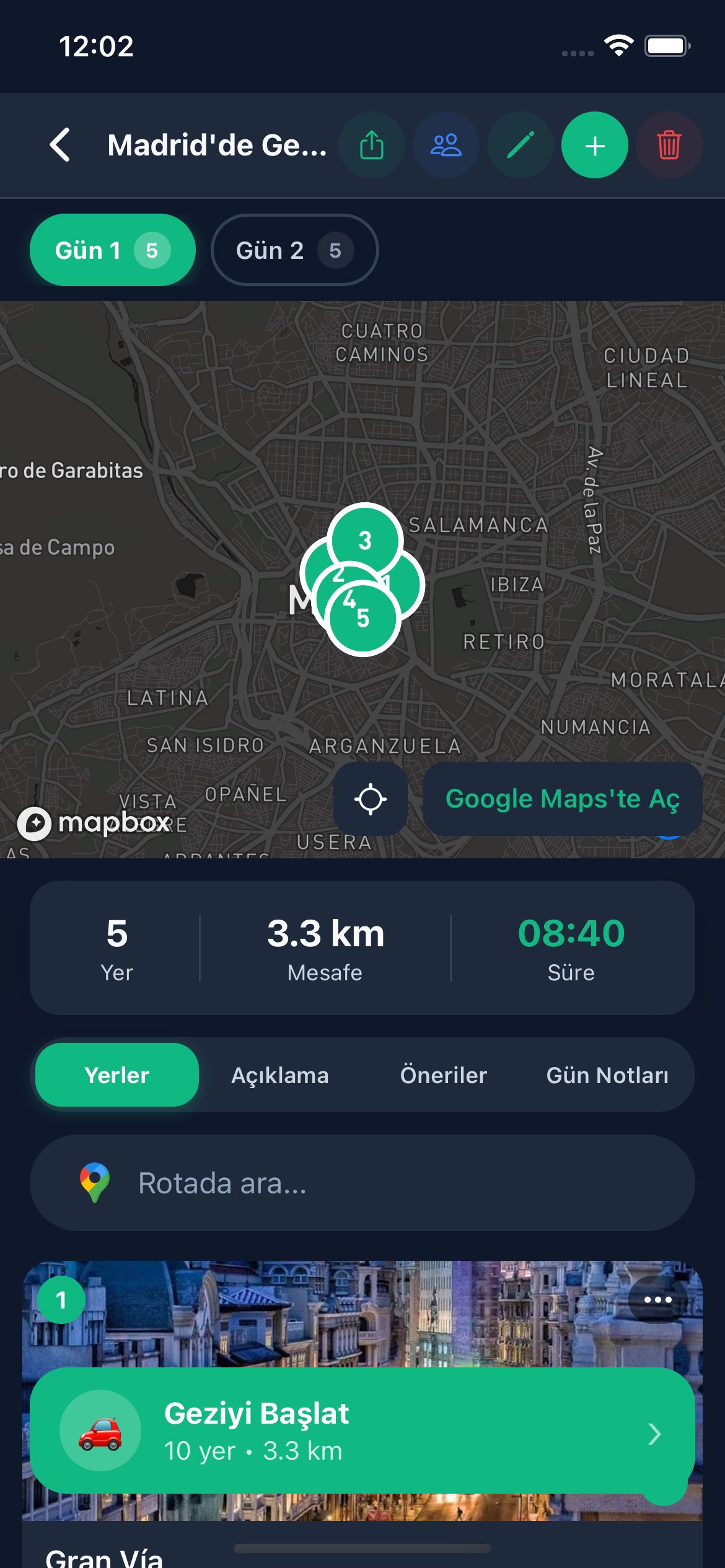This screenshot has height=1568, width=725.
Task: Delete the trip with trash icon
Action: [669, 146]
